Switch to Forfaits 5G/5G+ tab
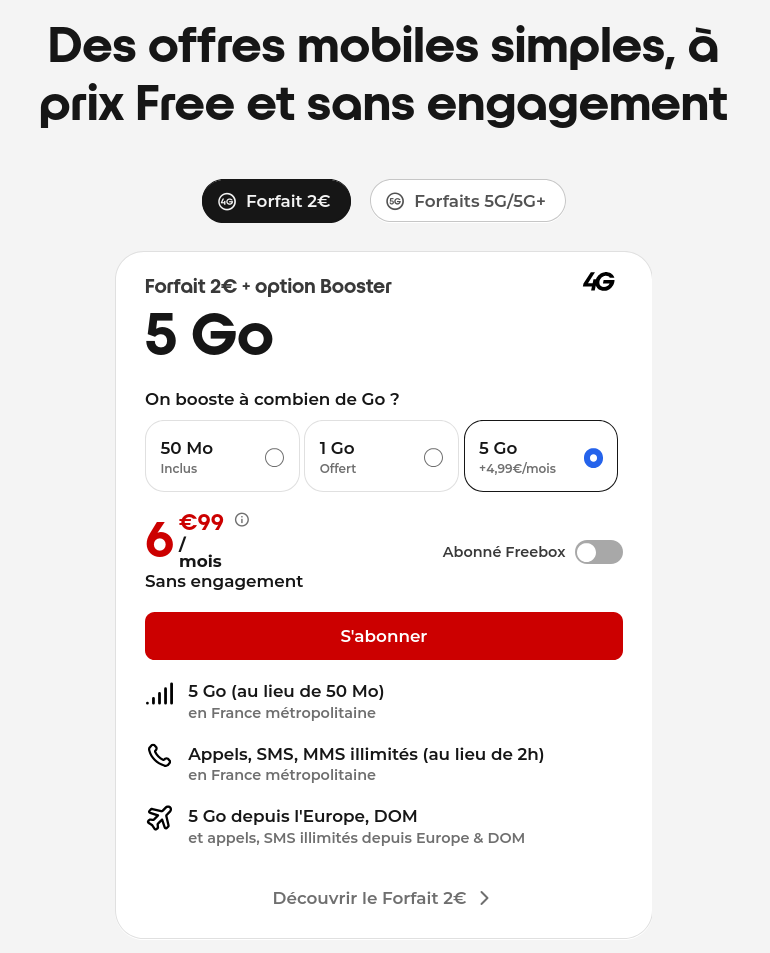Screen dimensions: 770x953 (467, 201)
